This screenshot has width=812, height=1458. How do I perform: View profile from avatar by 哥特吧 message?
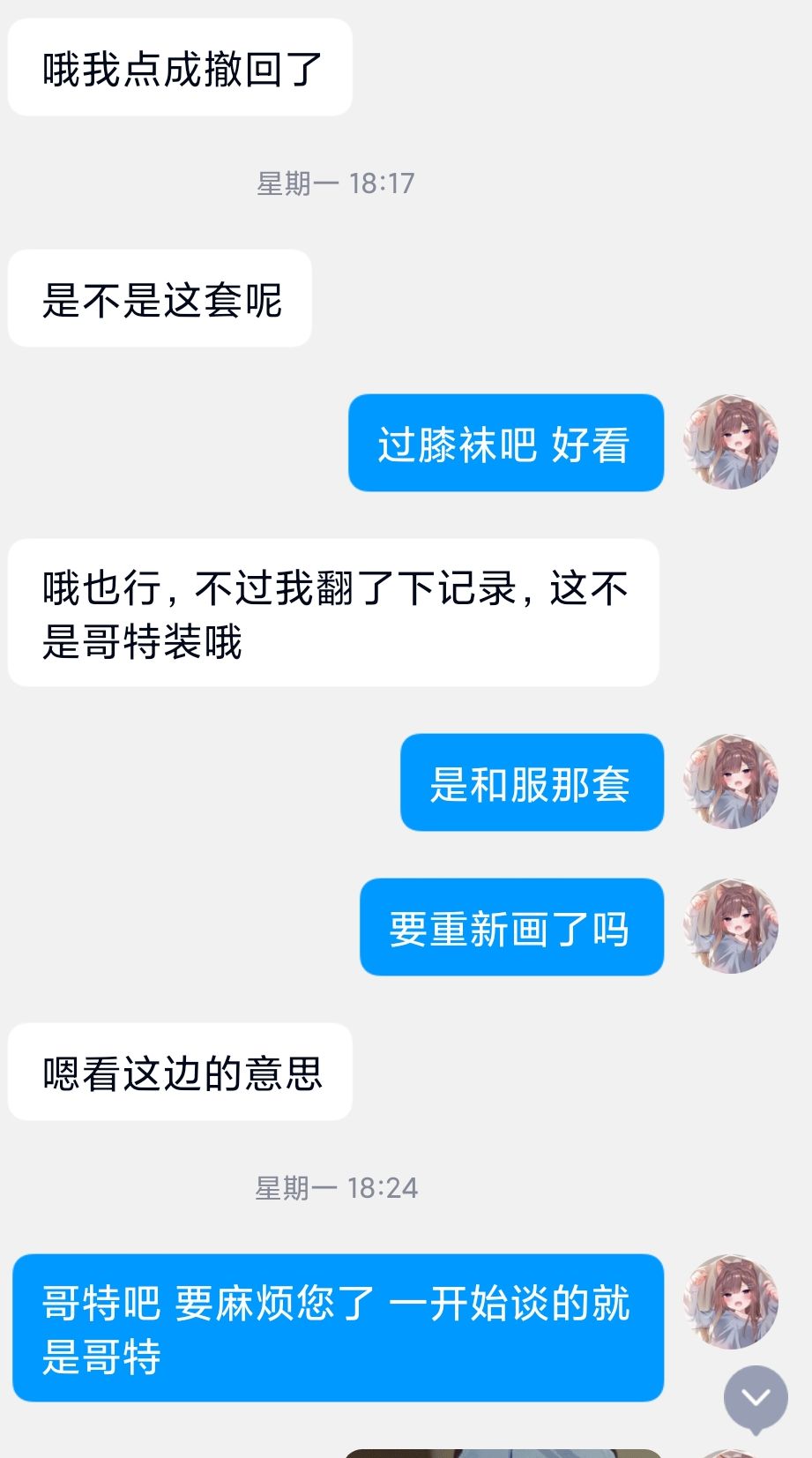pyautogui.click(x=731, y=1303)
